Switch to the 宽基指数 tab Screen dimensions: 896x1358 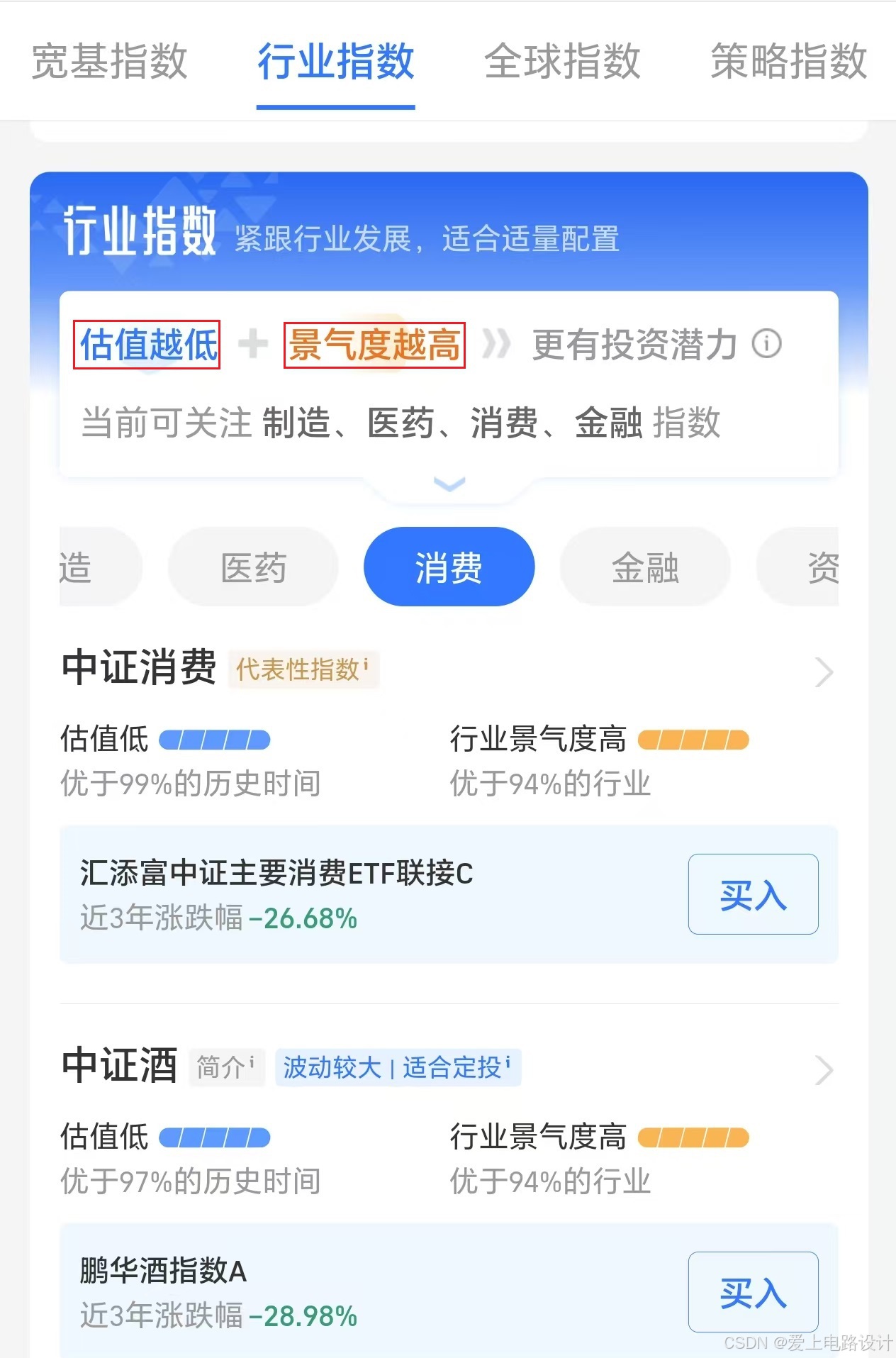(110, 61)
